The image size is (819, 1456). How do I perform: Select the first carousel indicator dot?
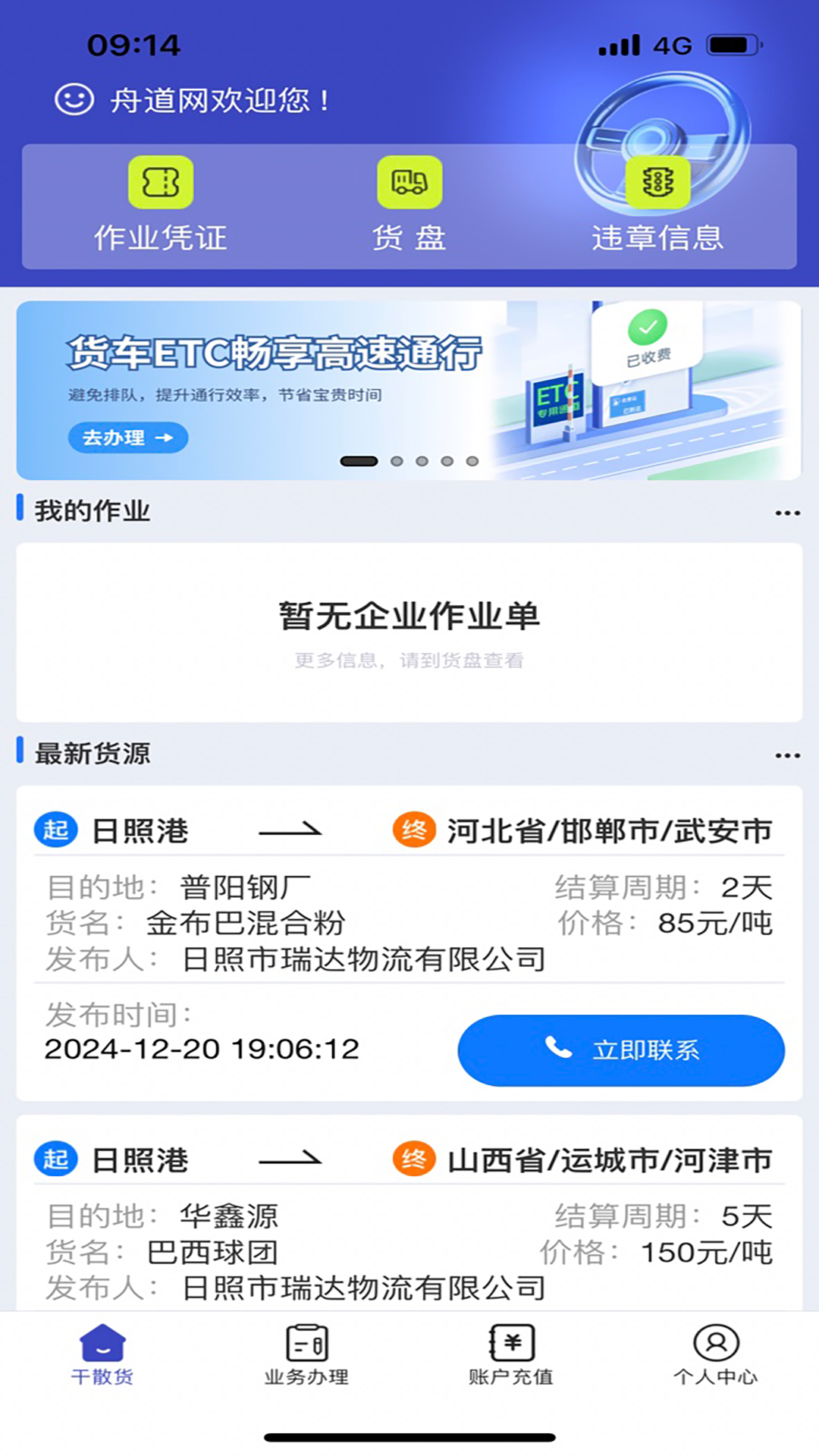357,459
